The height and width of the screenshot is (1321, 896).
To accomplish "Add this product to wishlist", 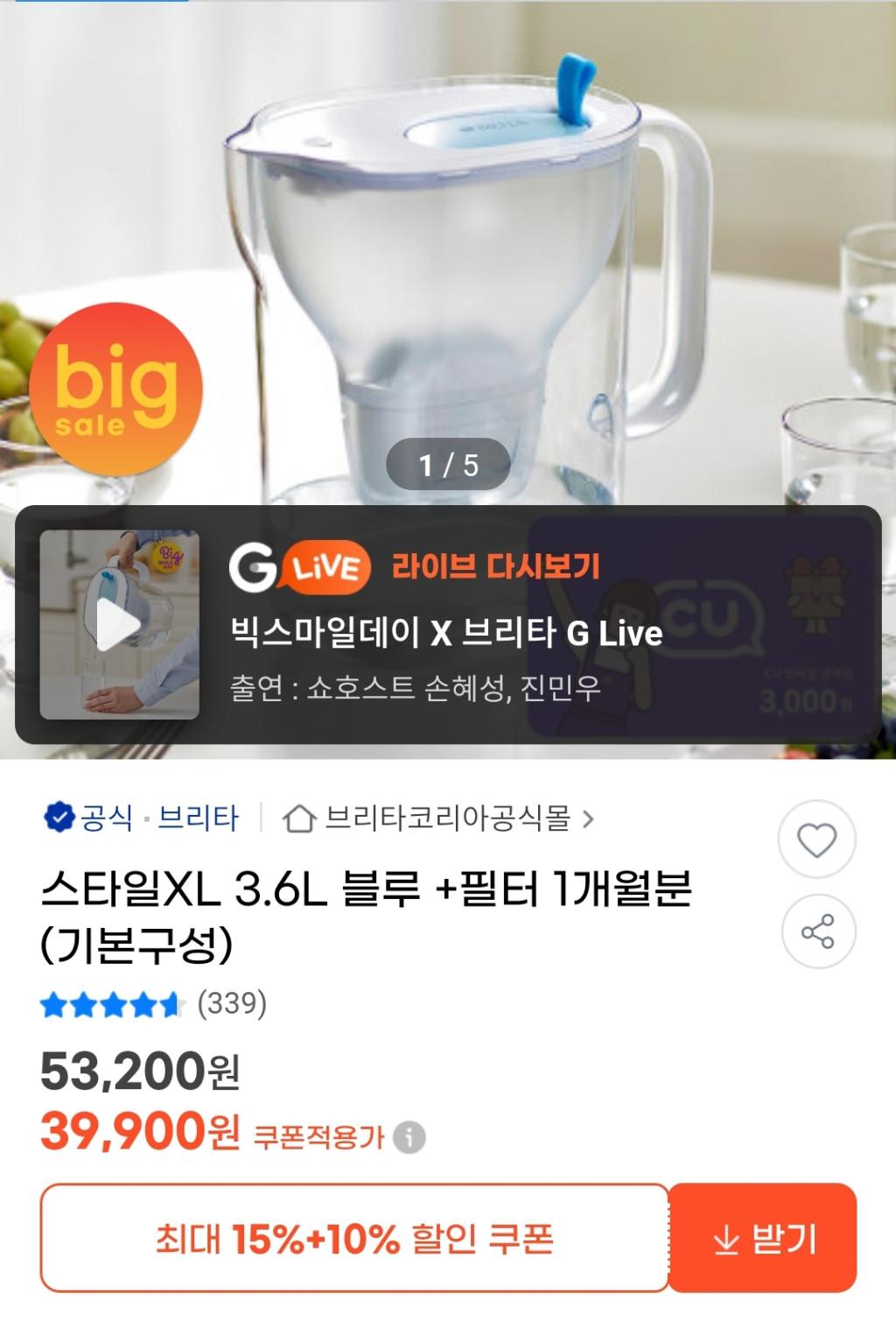I will 816,840.
